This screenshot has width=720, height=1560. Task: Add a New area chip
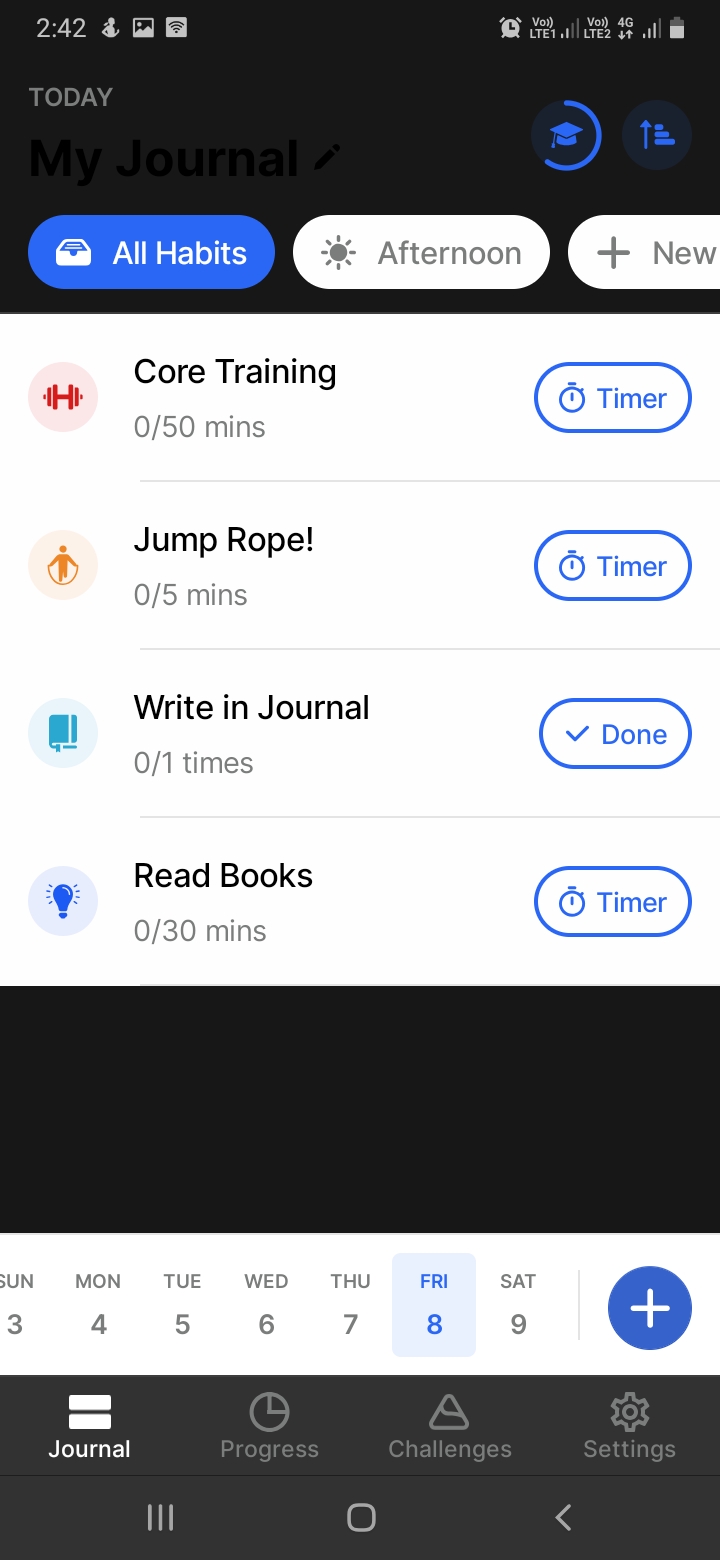click(x=645, y=252)
